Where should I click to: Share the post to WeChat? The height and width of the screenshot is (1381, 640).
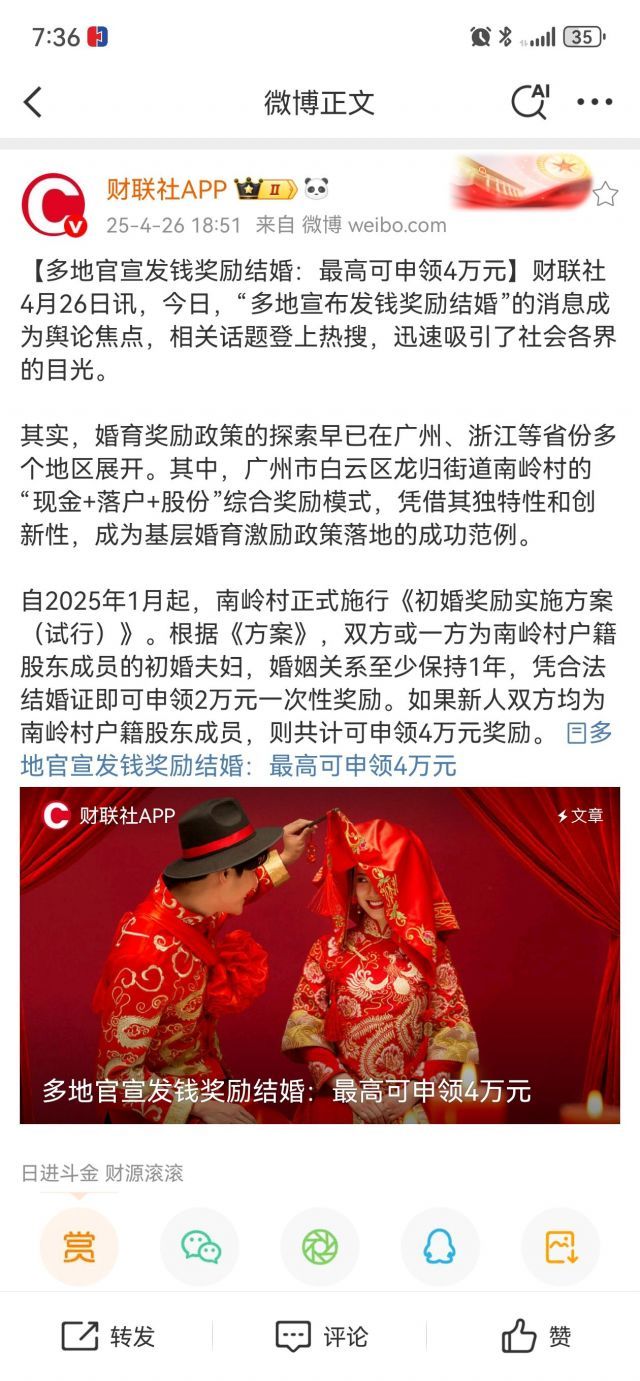200,1247
